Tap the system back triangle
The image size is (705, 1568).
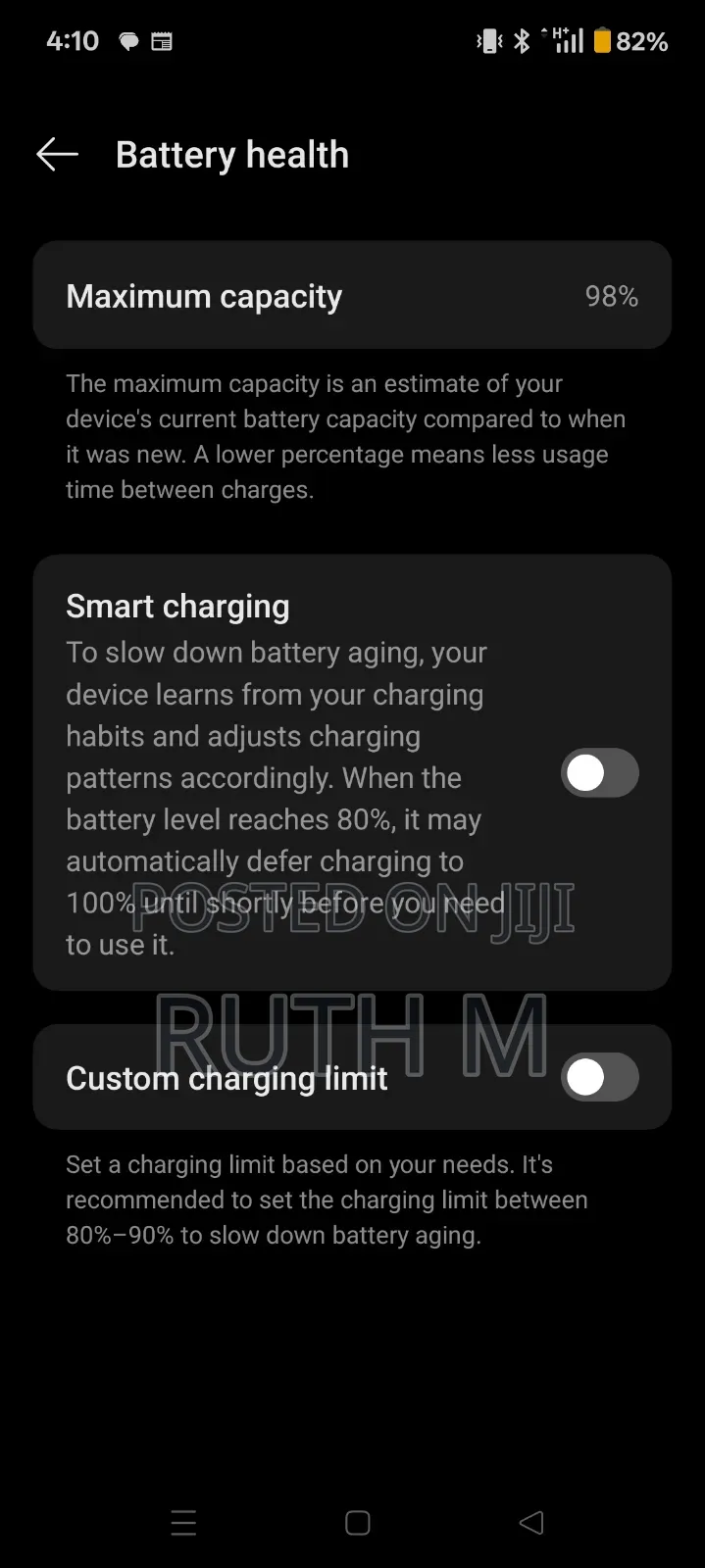click(531, 1522)
